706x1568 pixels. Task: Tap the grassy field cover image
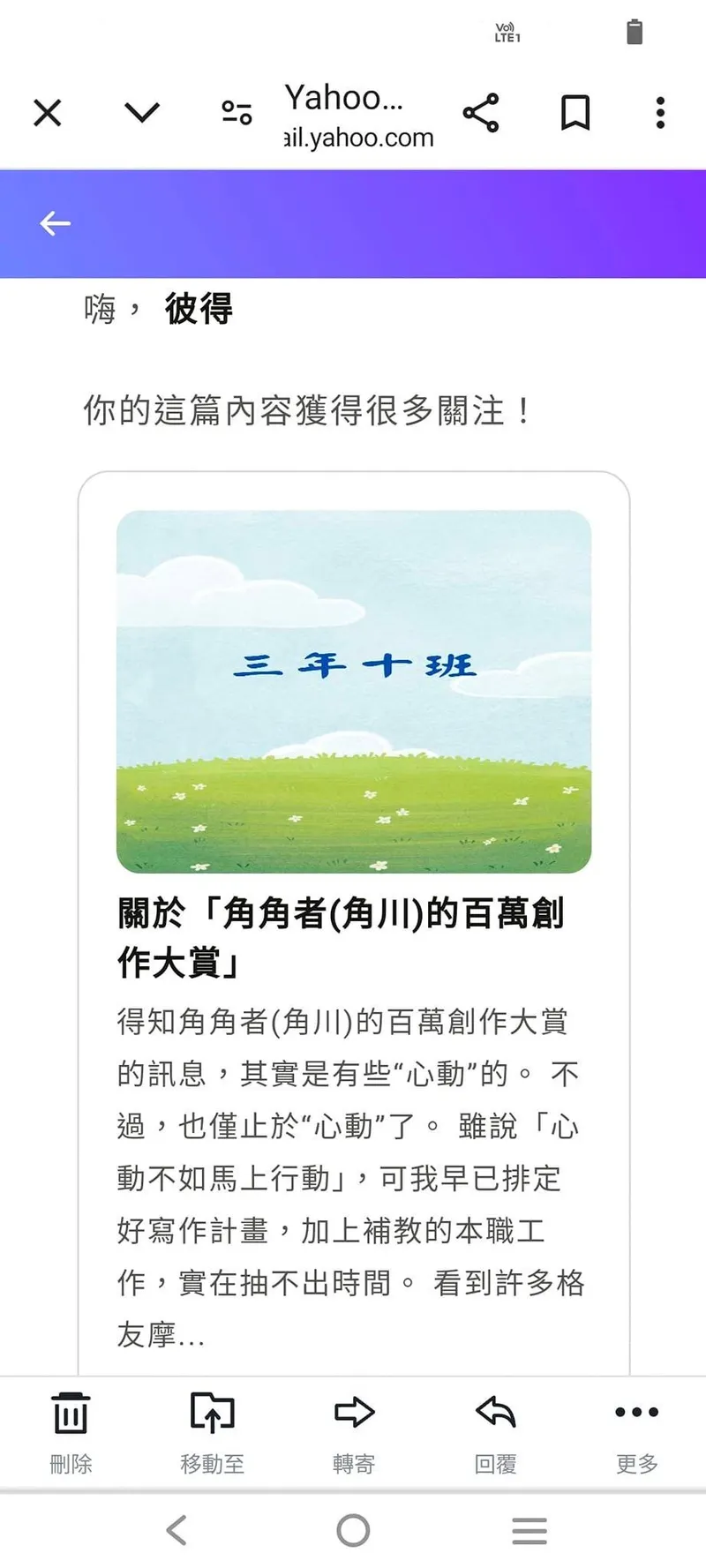tap(353, 688)
